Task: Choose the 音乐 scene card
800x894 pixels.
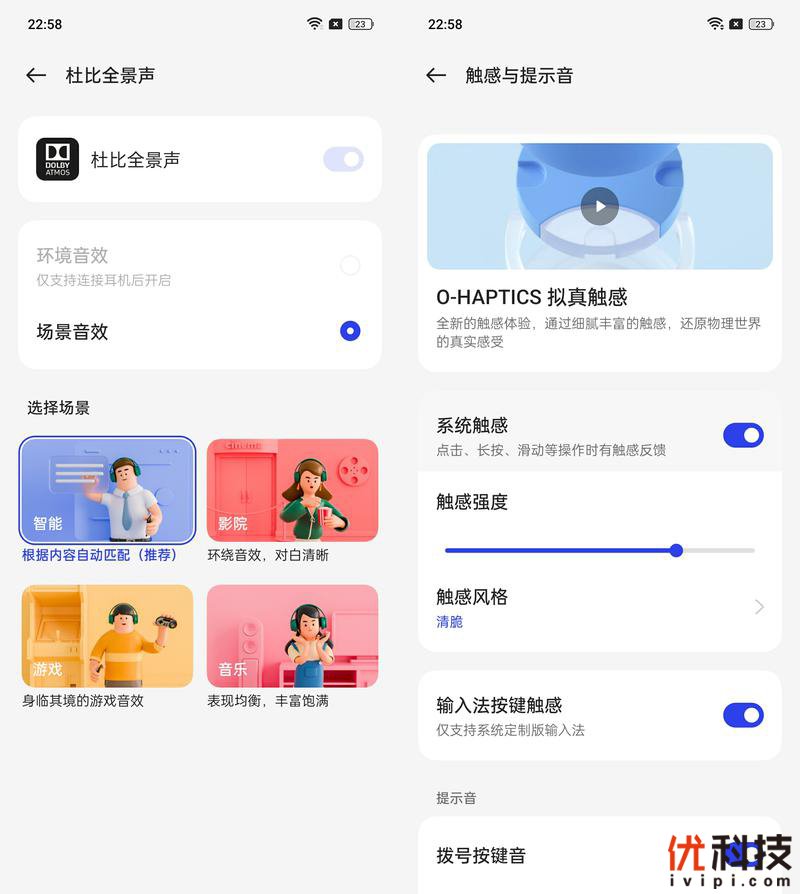Action: click(292, 636)
